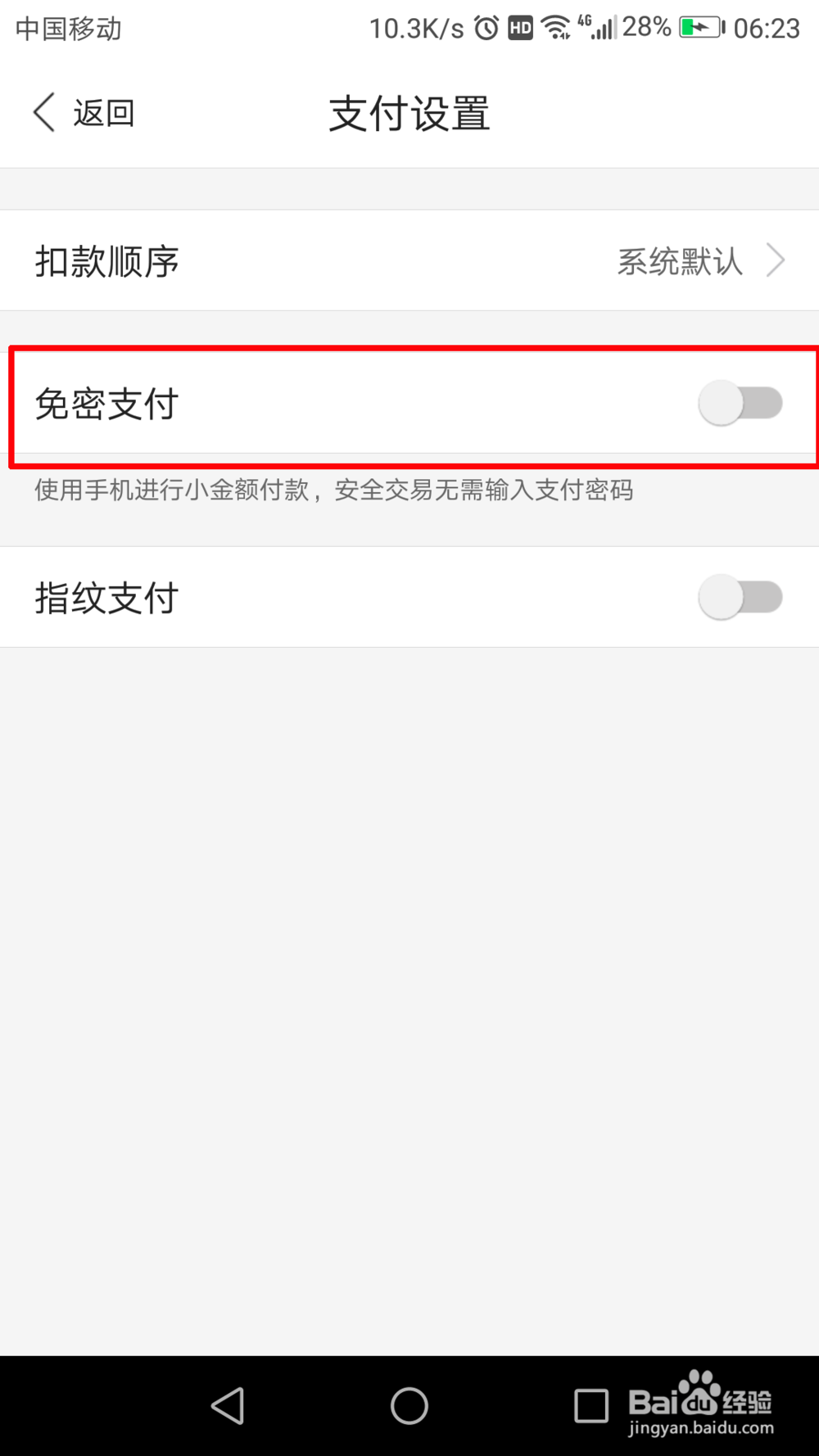Tap the 中国移动 carrier label

67,29
